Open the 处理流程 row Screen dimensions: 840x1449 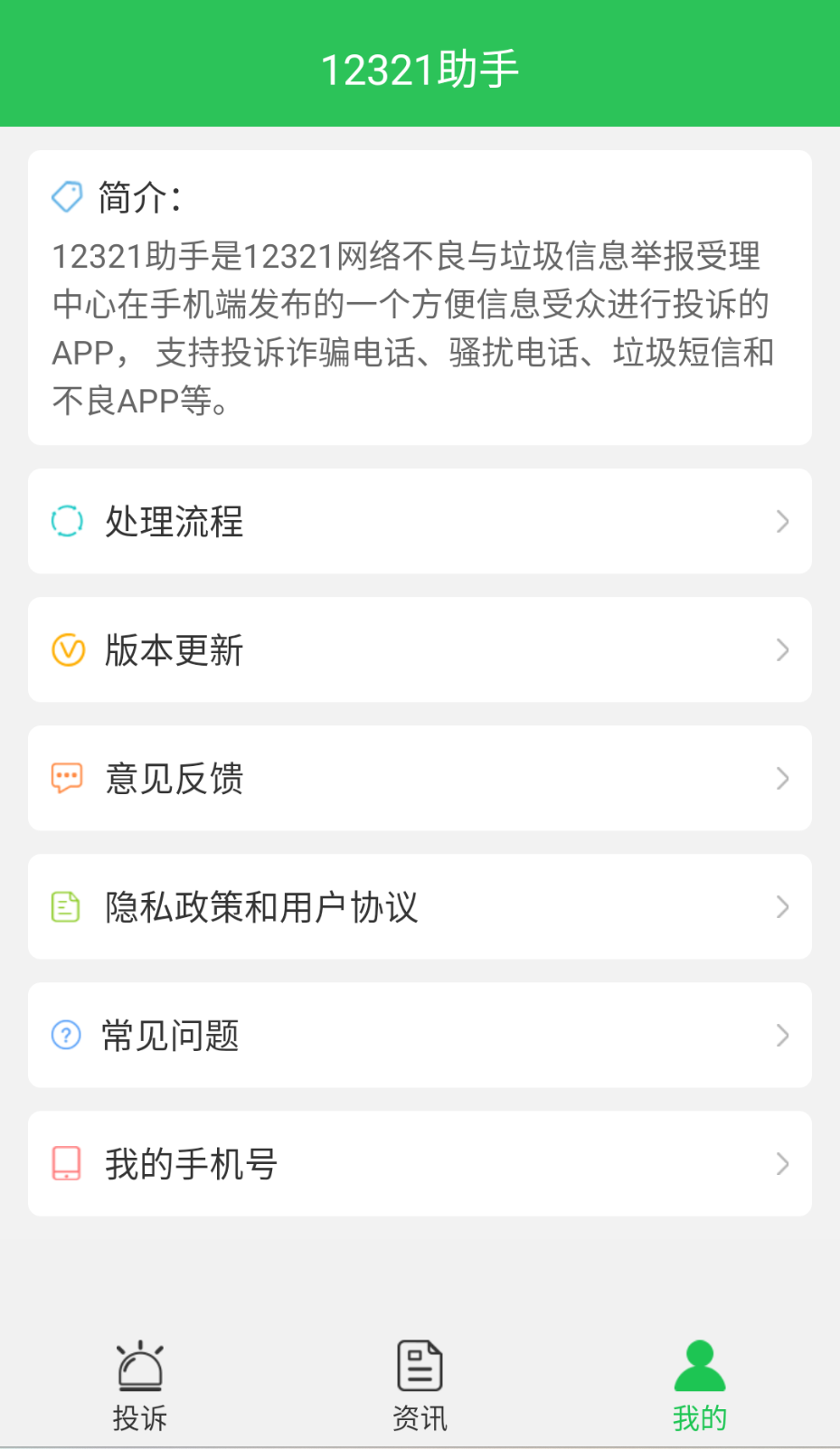tap(420, 521)
